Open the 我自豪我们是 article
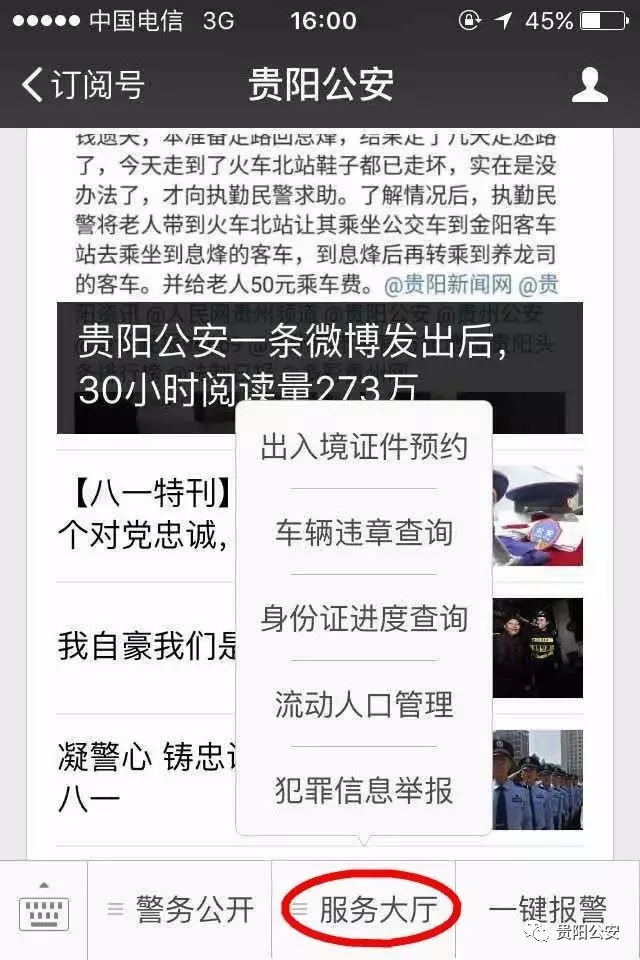Viewport: 640px width, 960px height. point(140,647)
